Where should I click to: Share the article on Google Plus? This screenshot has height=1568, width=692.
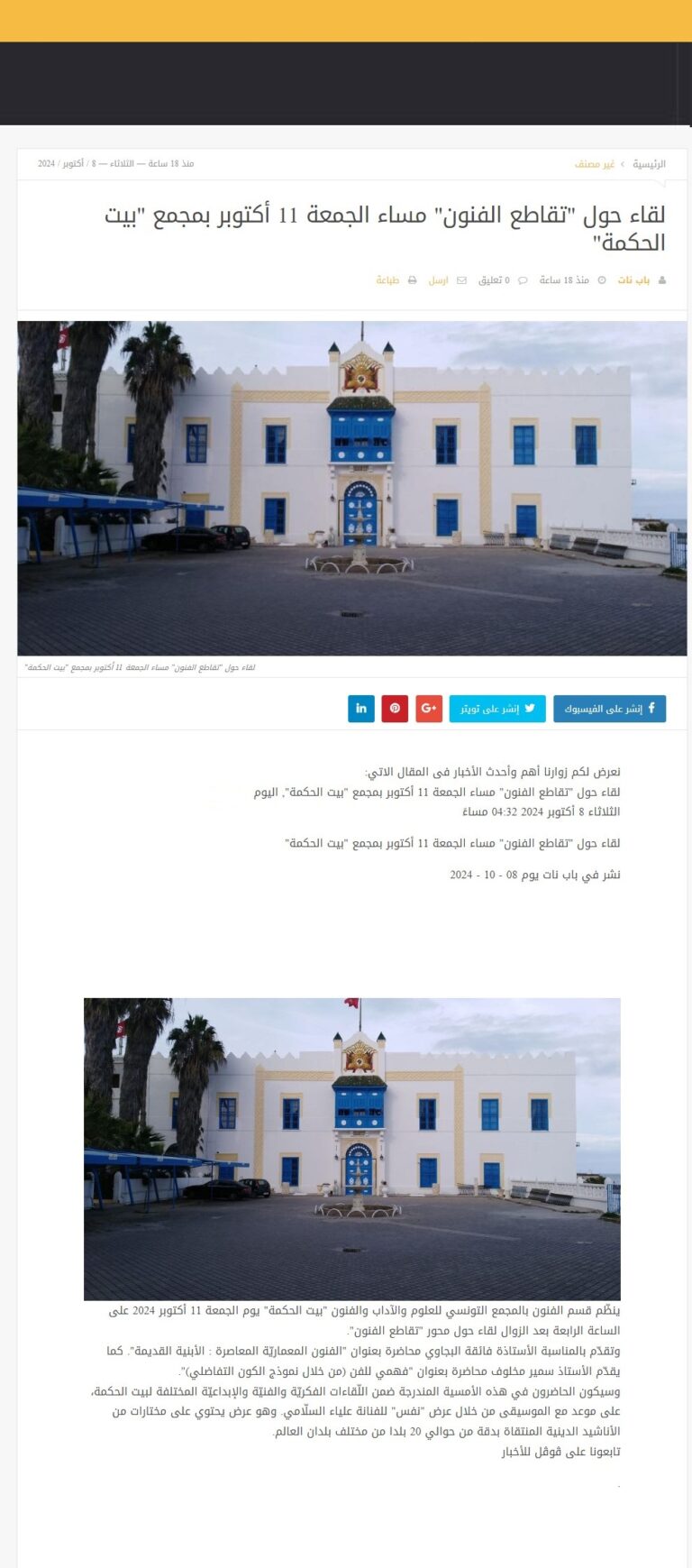(429, 709)
